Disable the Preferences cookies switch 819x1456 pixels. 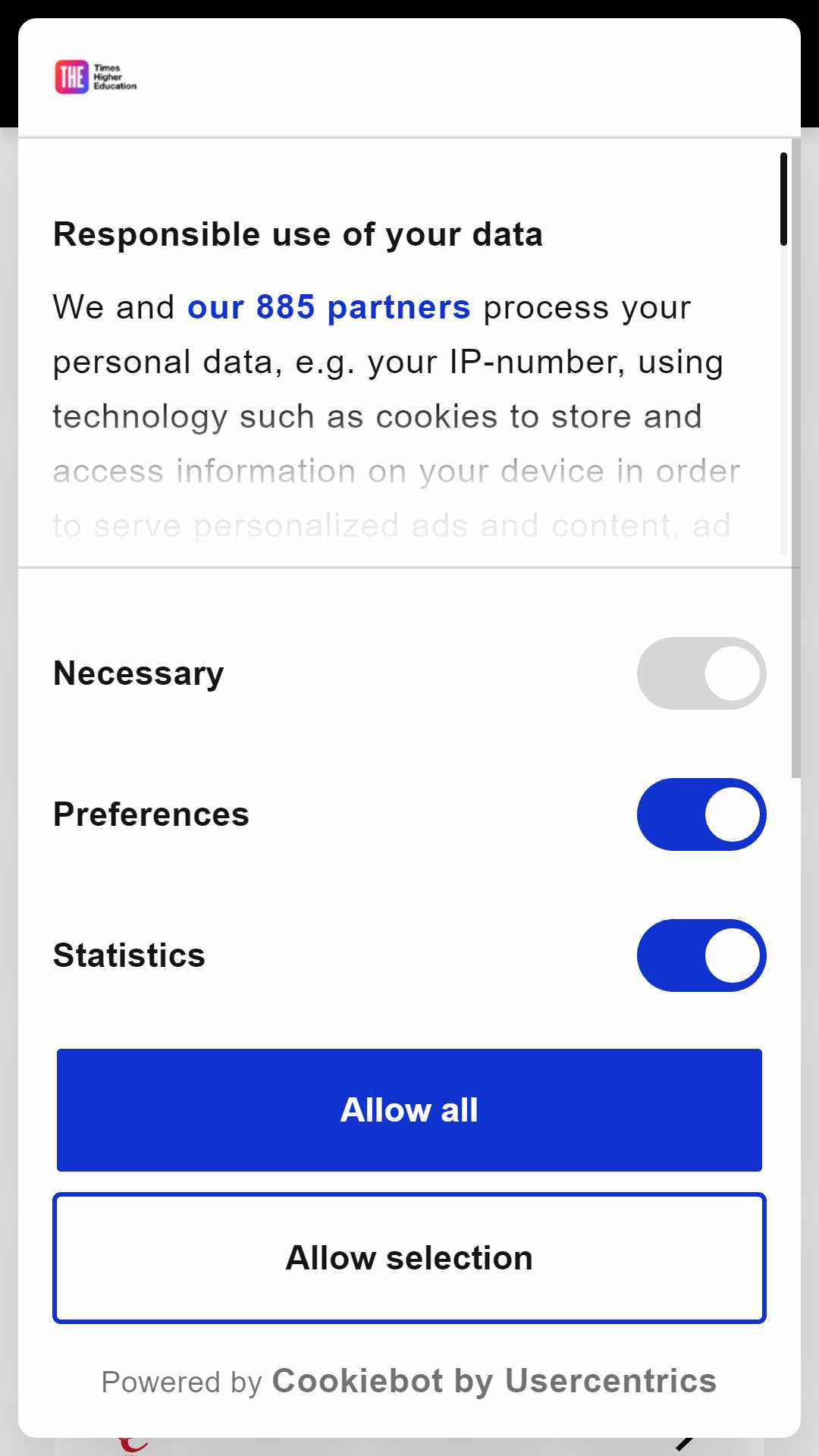pos(701,814)
